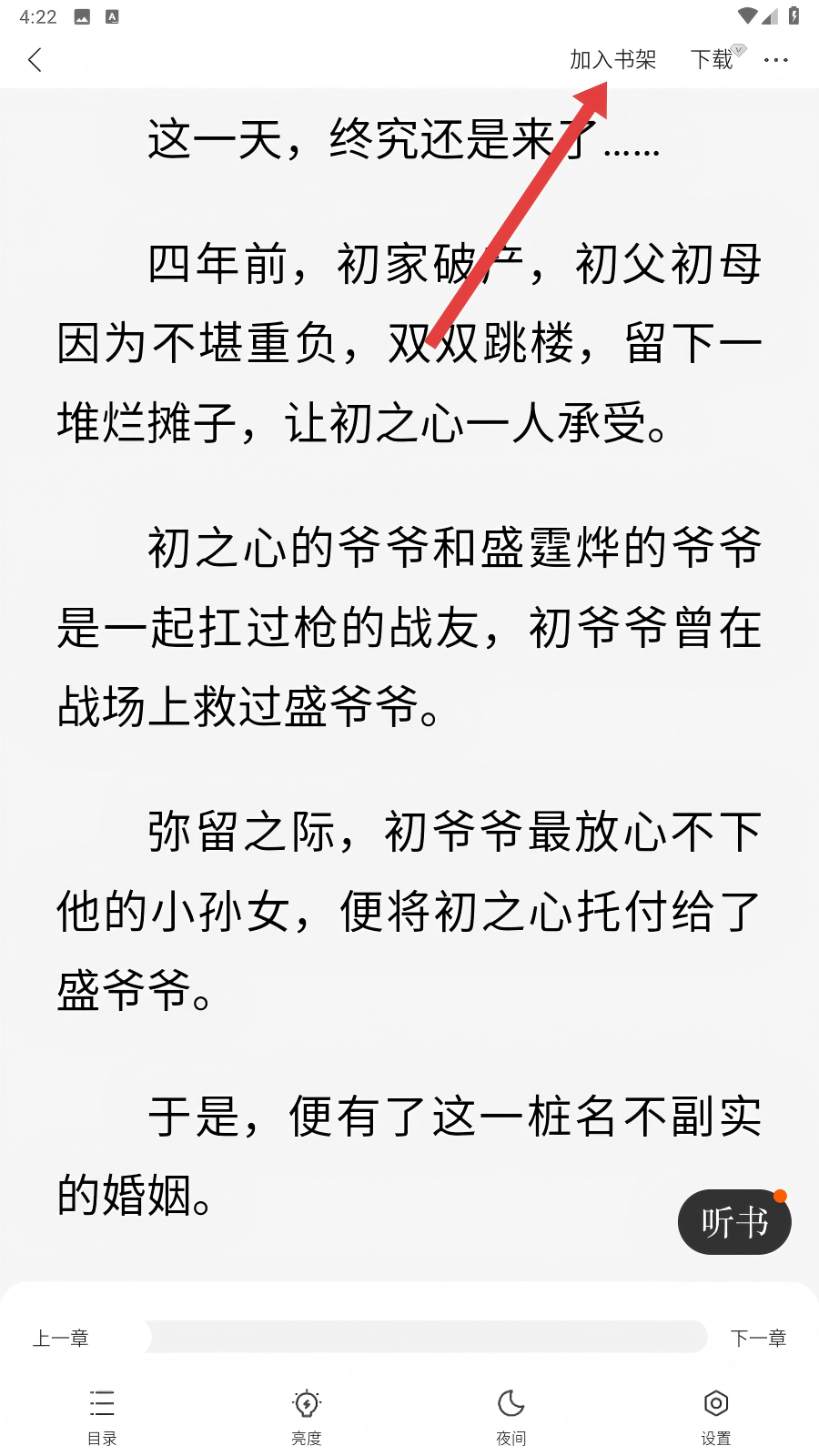Tap the chapter progress slider

tap(426, 1337)
